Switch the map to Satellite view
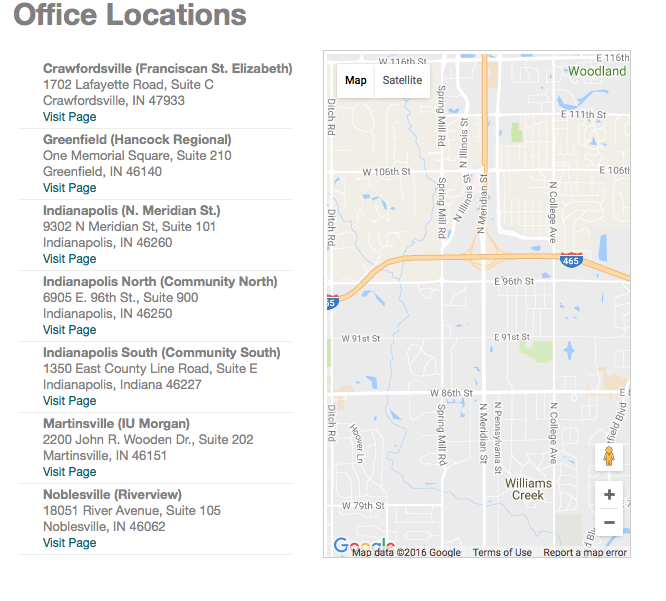 [402, 81]
